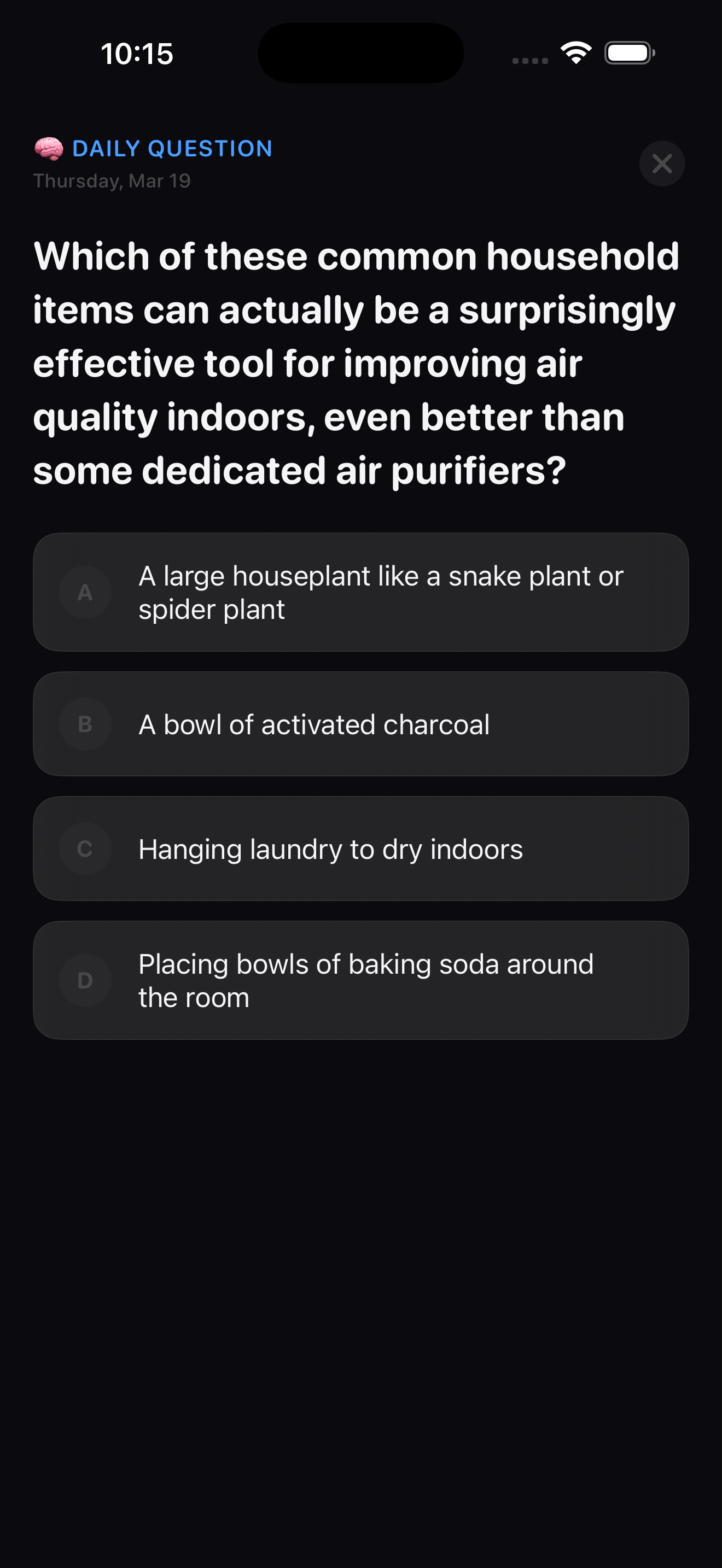Choose answer B, a bowl of activated charcoal

(x=360, y=724)
